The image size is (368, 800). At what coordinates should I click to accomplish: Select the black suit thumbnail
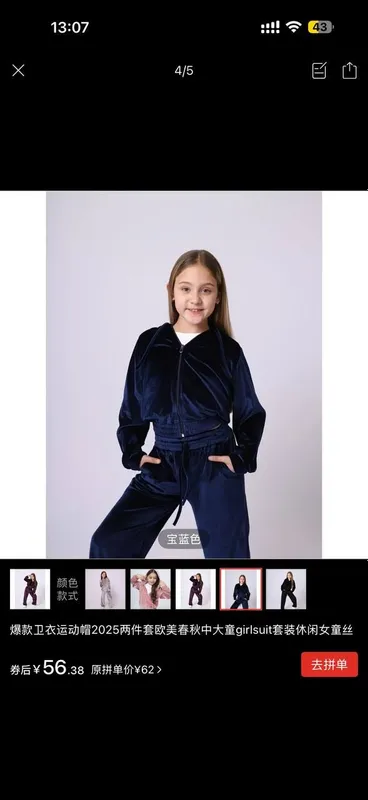[286, 589]
